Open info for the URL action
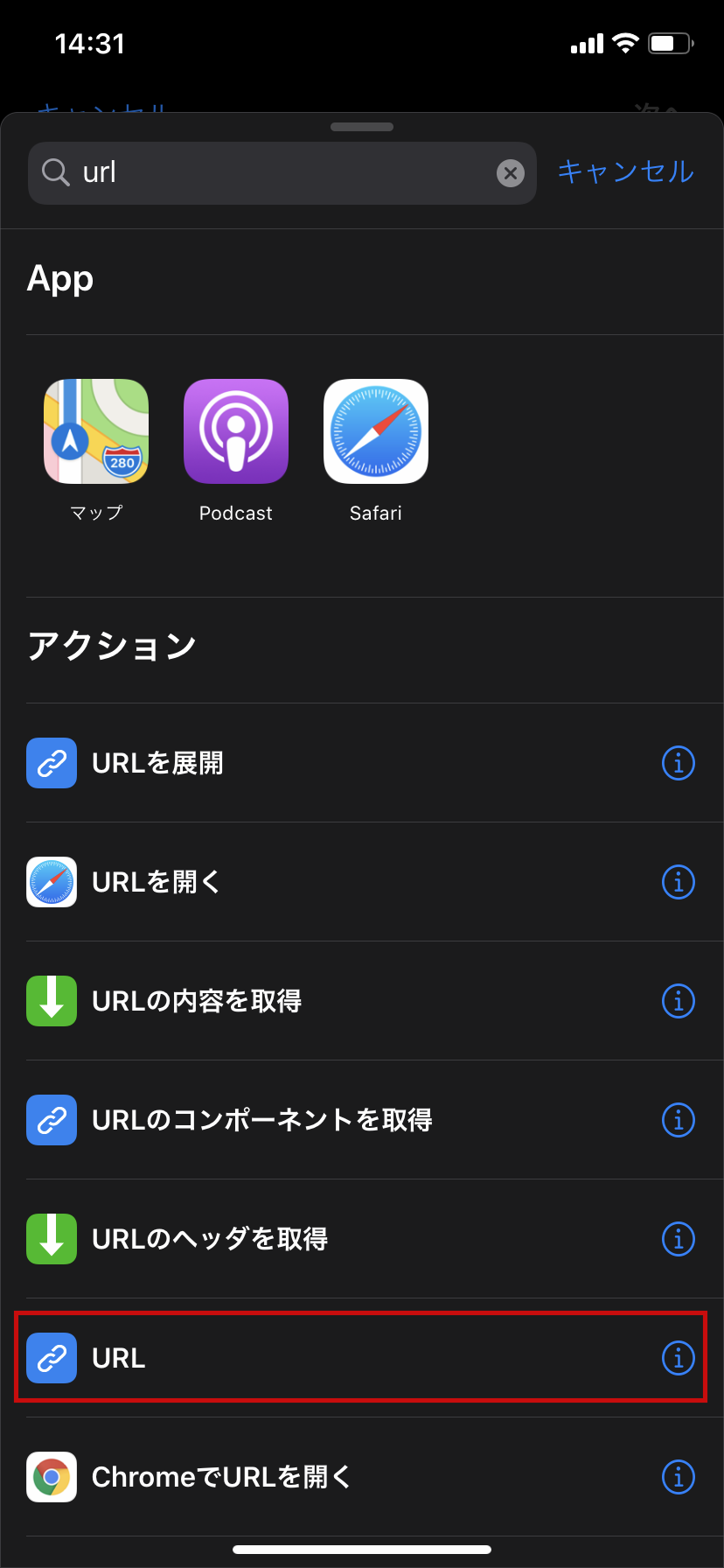 point(679,1358)
